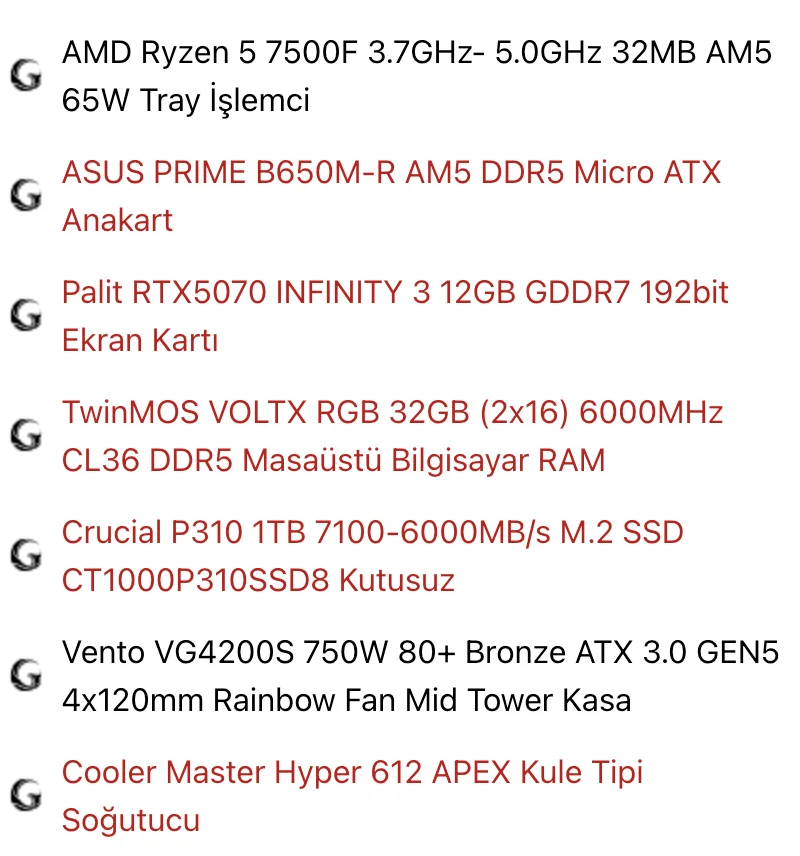800x856 pixels.
Task: Select the Crucial P310 1TB SSD link
Action: click(x=372, y=533)
